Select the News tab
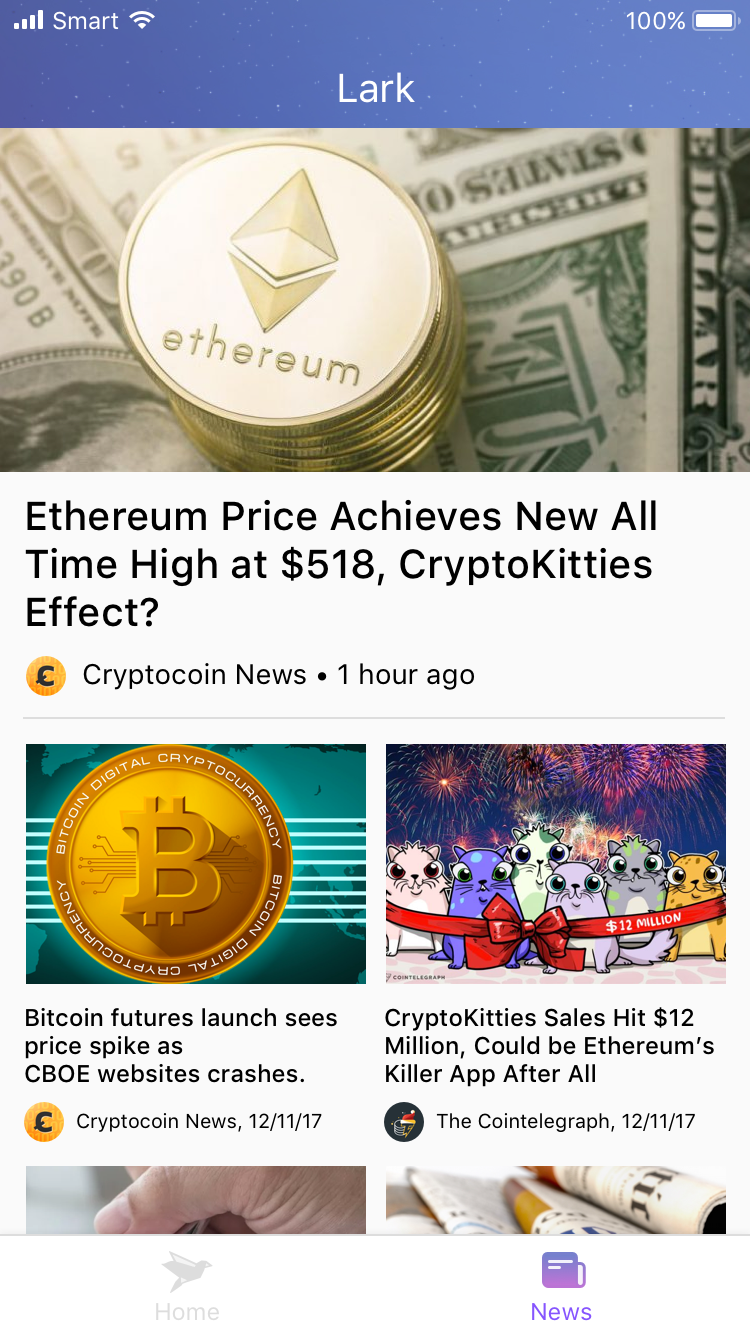 562,1285
